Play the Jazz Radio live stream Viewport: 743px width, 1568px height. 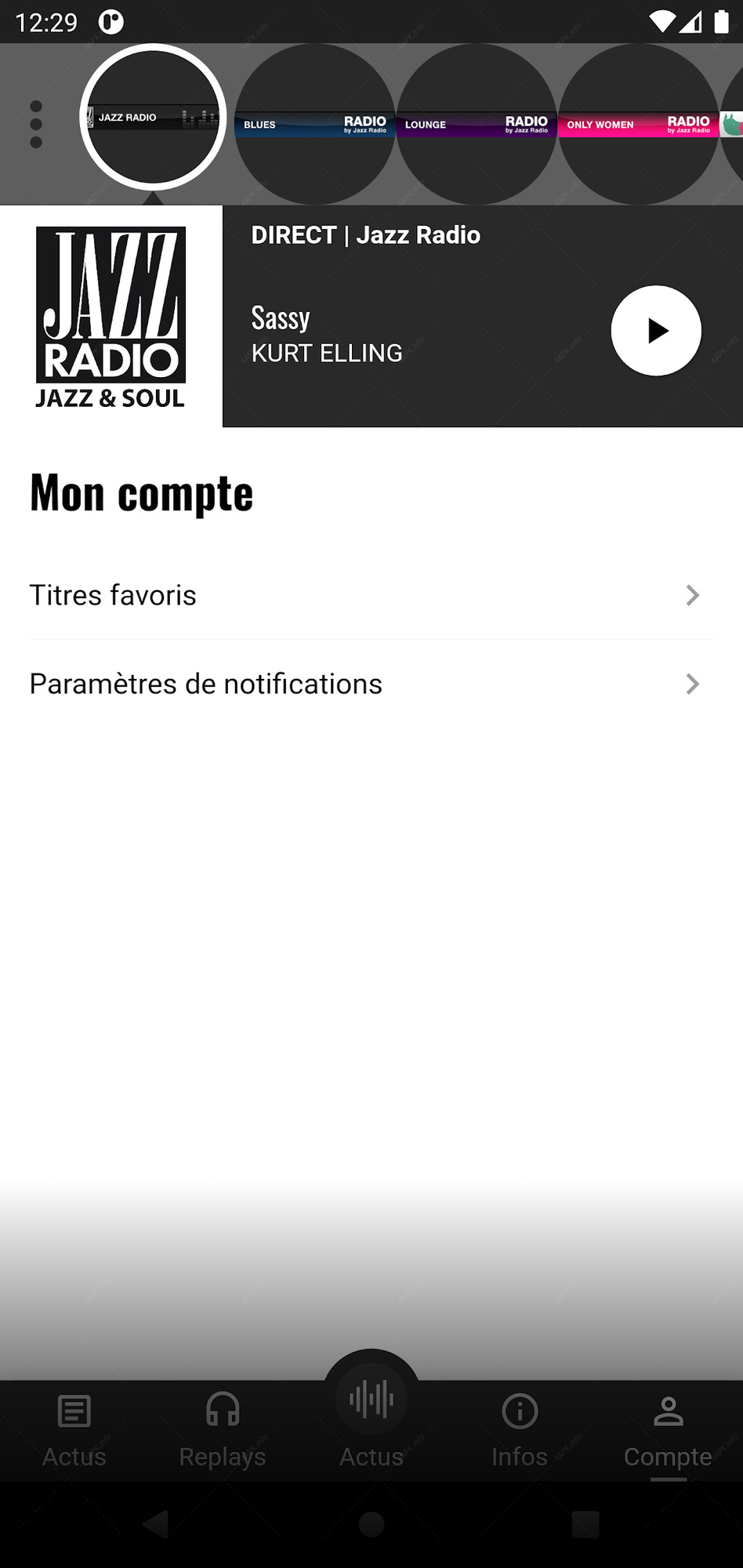click(656, 331)
